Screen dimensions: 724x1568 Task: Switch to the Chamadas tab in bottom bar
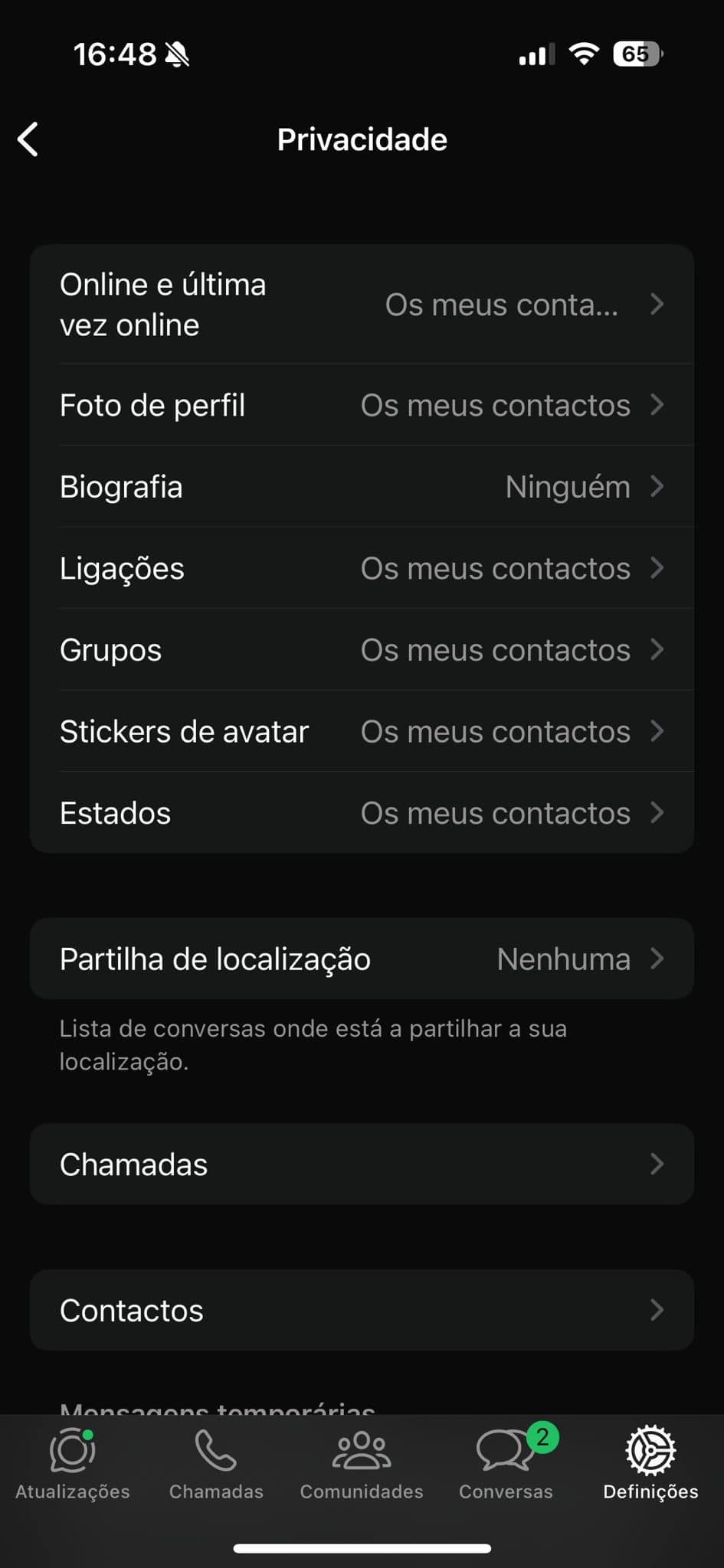click(216, 1464)
